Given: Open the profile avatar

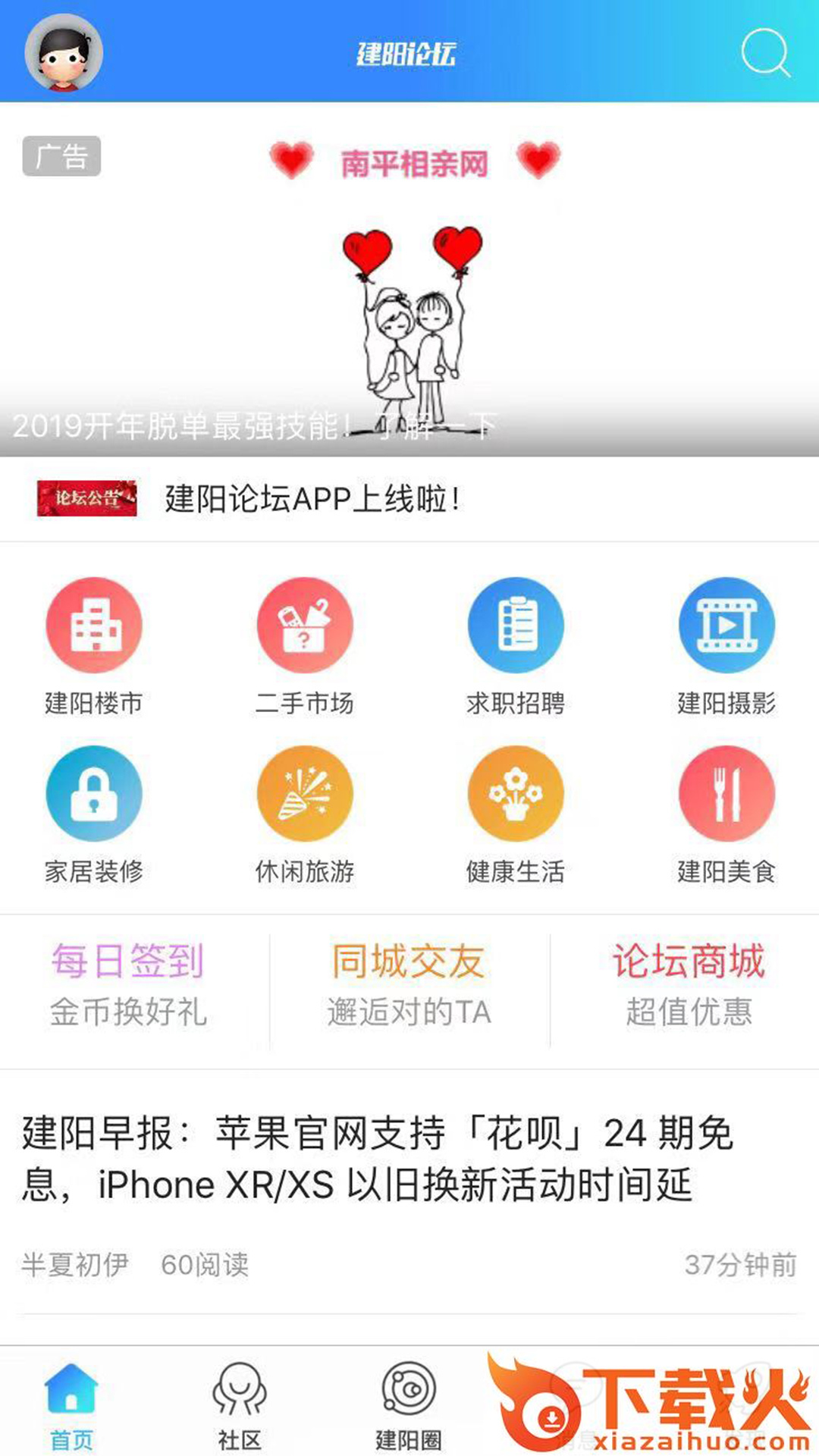Looking at the screenshot, I should tap(64, 53).
